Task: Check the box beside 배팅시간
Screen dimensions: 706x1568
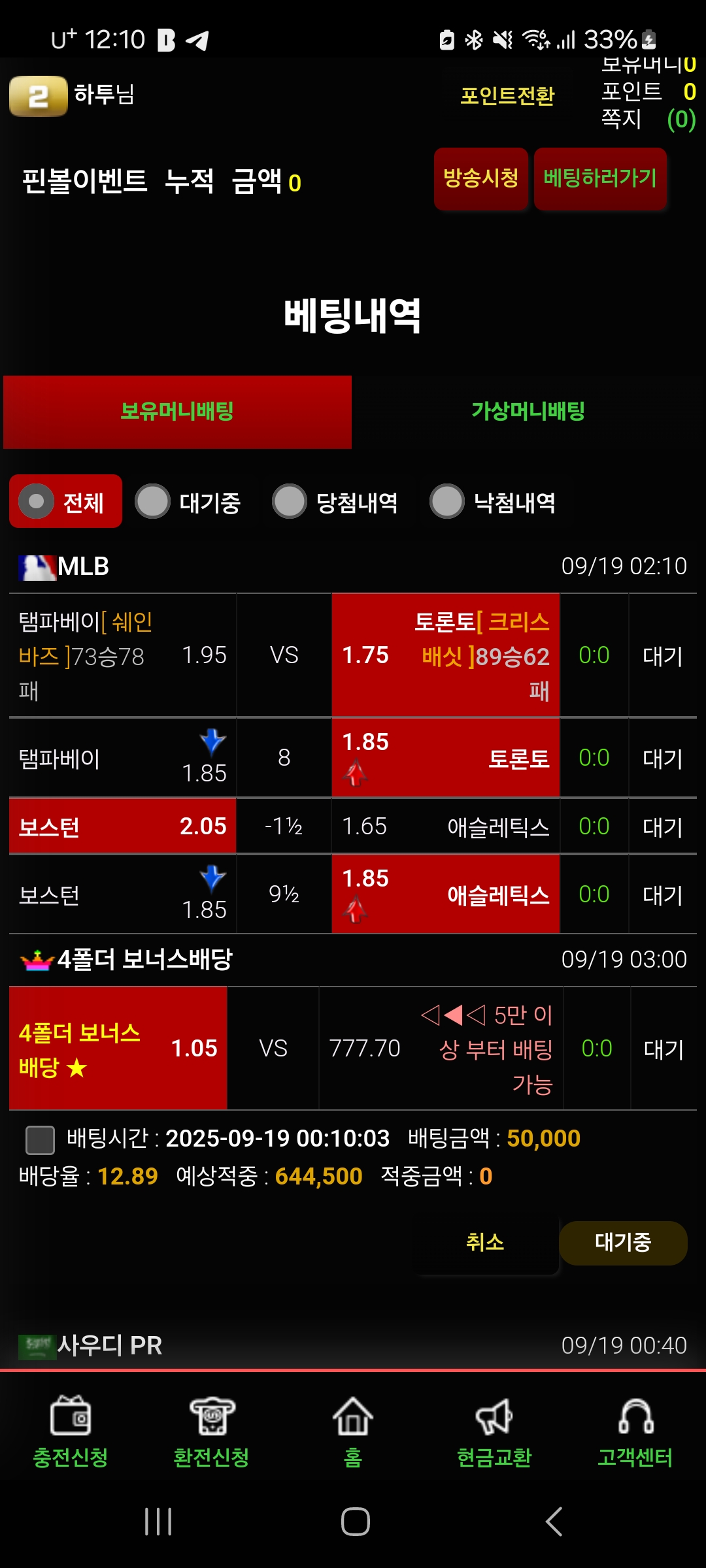Action: (x=40, y=1140)
